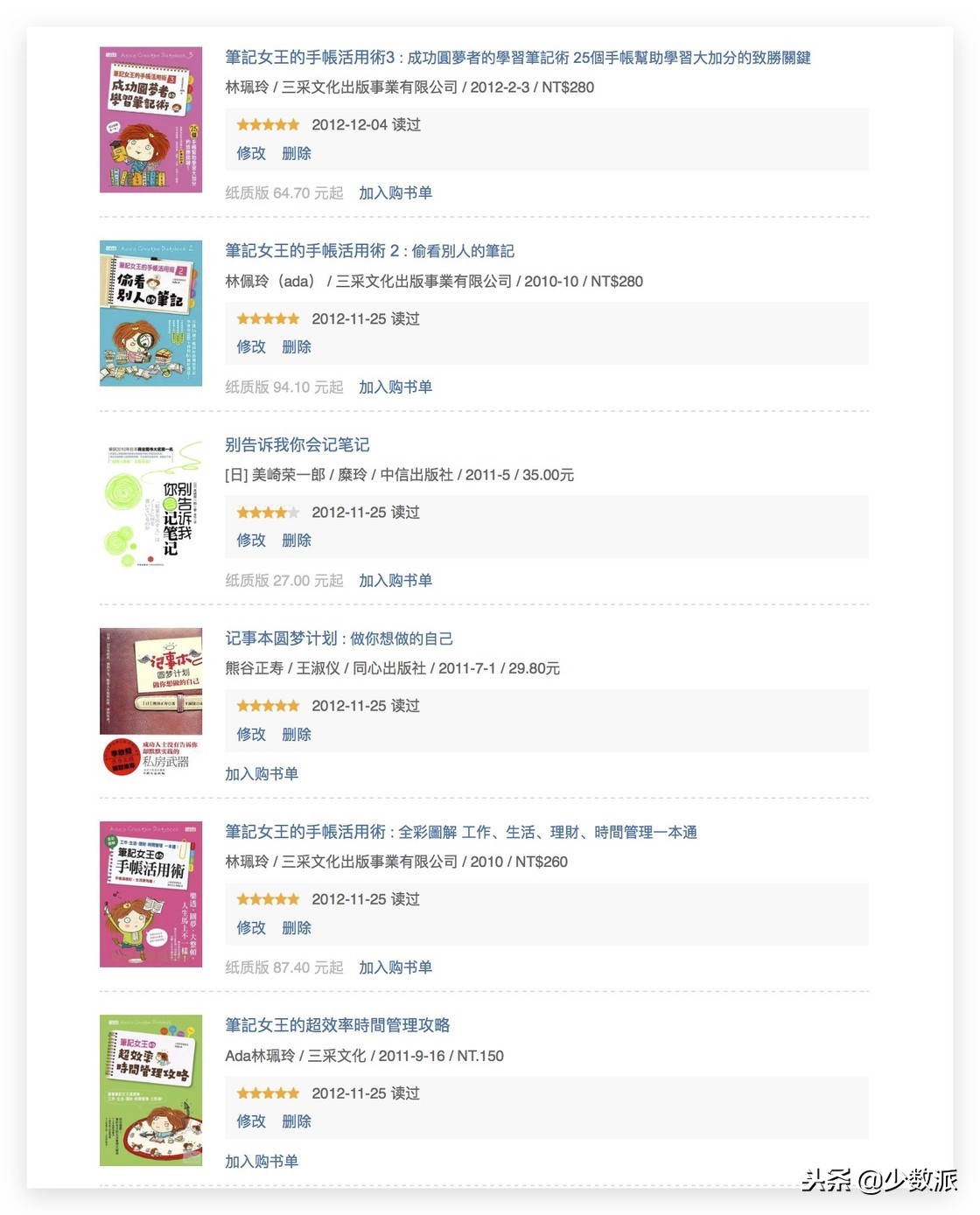
Task: Click the fifth star under 筆記女王的手帳活用術3
Action: (x=296, y=125)
